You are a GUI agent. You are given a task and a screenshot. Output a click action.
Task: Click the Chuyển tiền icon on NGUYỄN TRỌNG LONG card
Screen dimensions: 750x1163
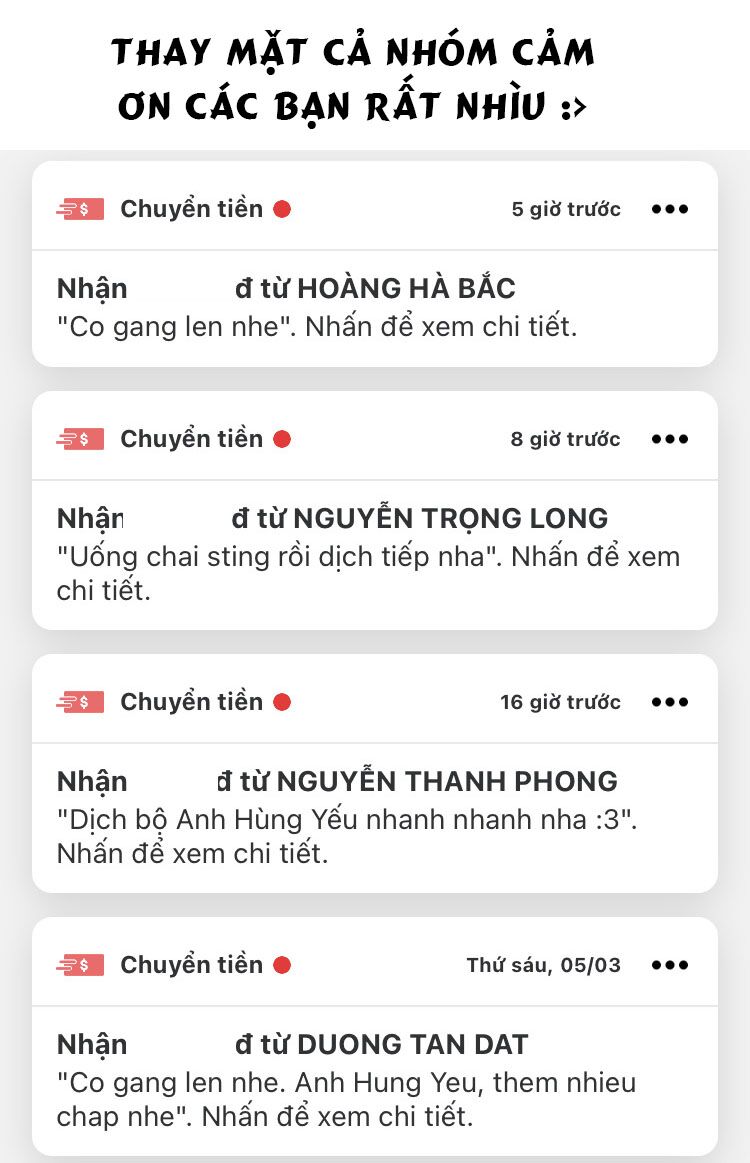click(x=80, y=438)
